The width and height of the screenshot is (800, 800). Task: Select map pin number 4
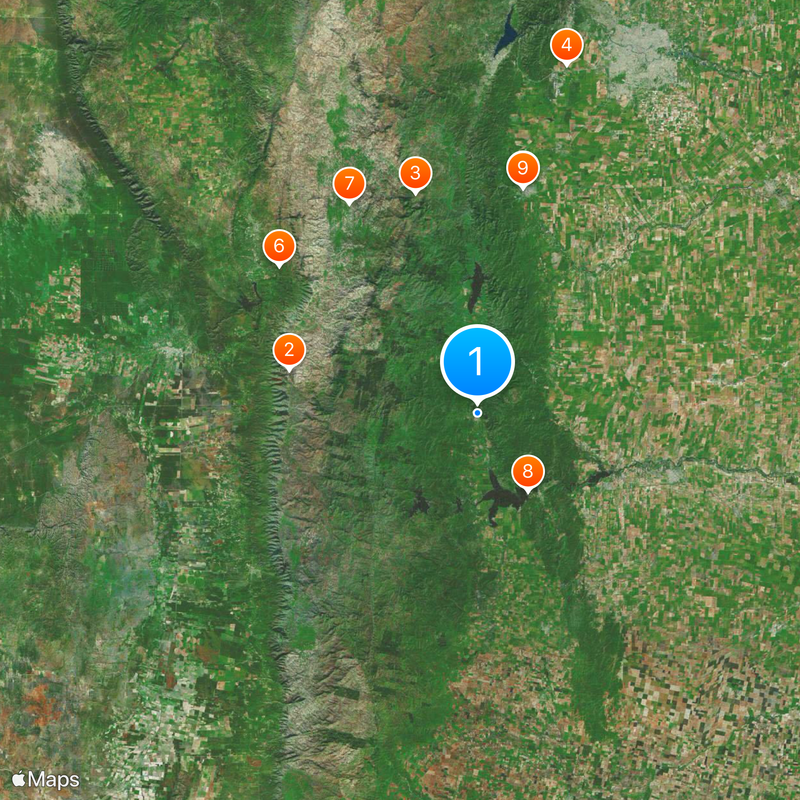pos(567,45)
